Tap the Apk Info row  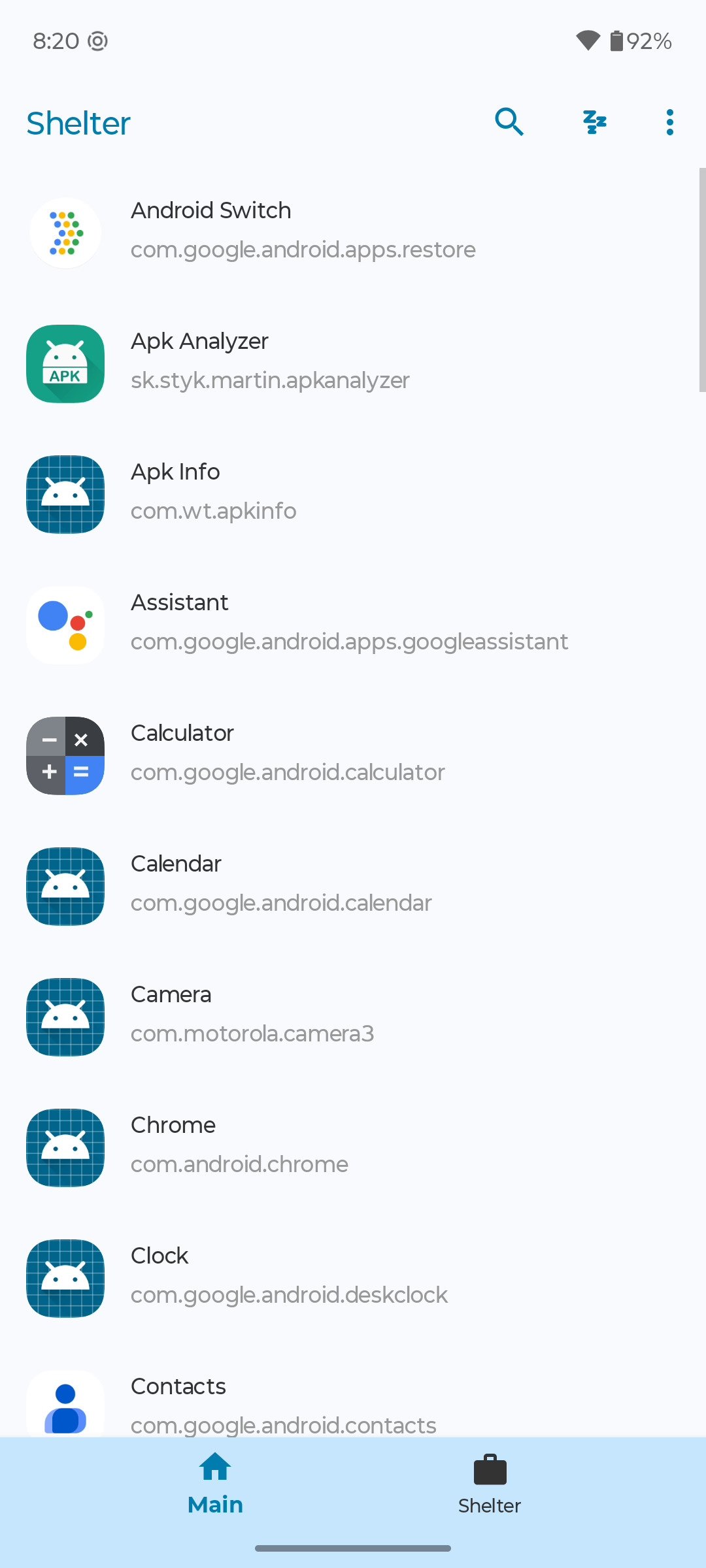pos(353,493)
